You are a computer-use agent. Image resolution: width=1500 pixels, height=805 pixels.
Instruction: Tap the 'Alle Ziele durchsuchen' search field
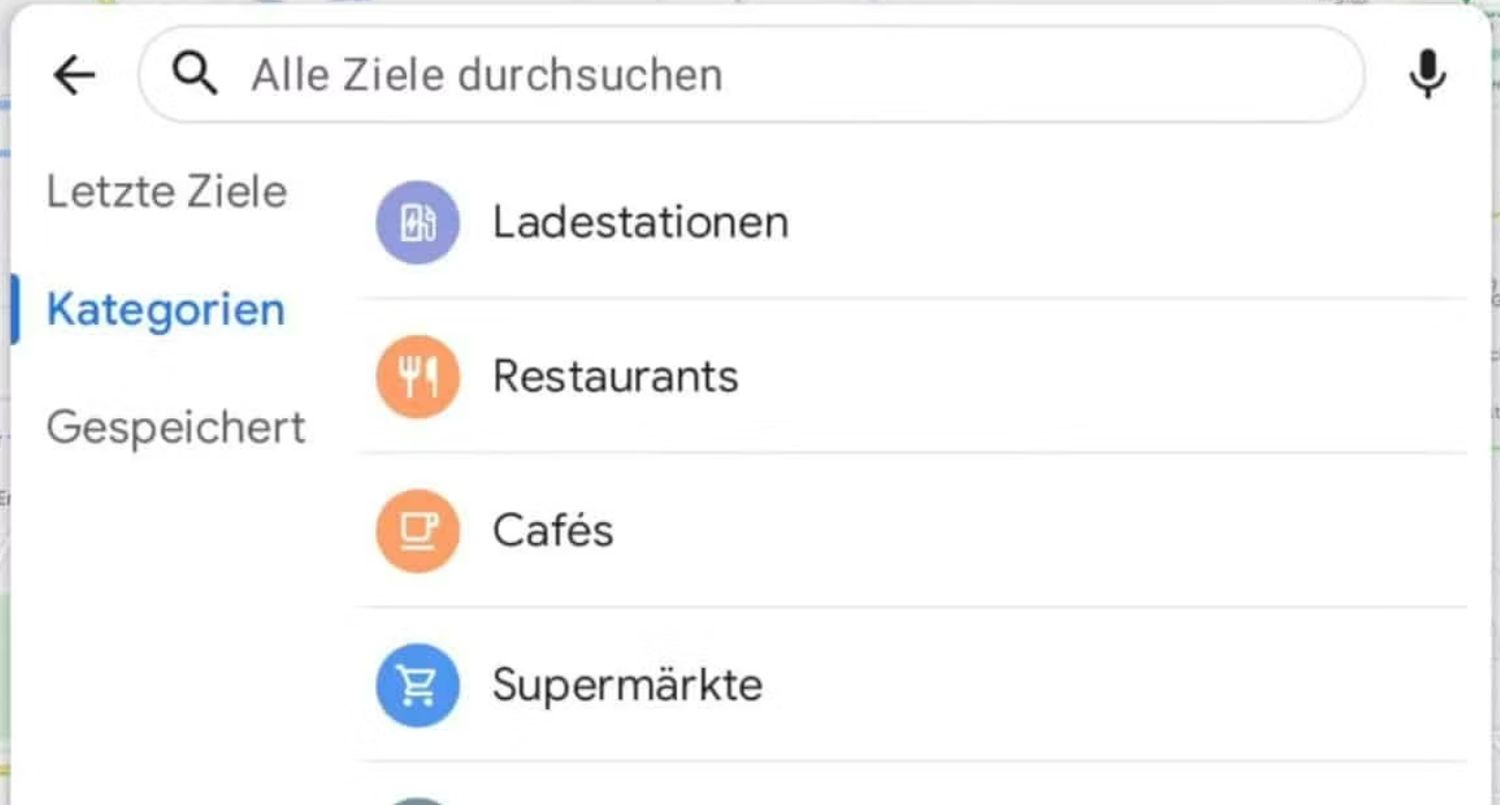pyautogui.click(x=750, y=75)
